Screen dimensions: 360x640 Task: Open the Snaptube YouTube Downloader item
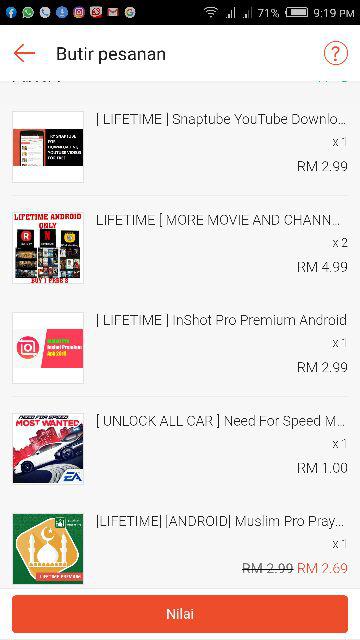click(x=180, y=147)
